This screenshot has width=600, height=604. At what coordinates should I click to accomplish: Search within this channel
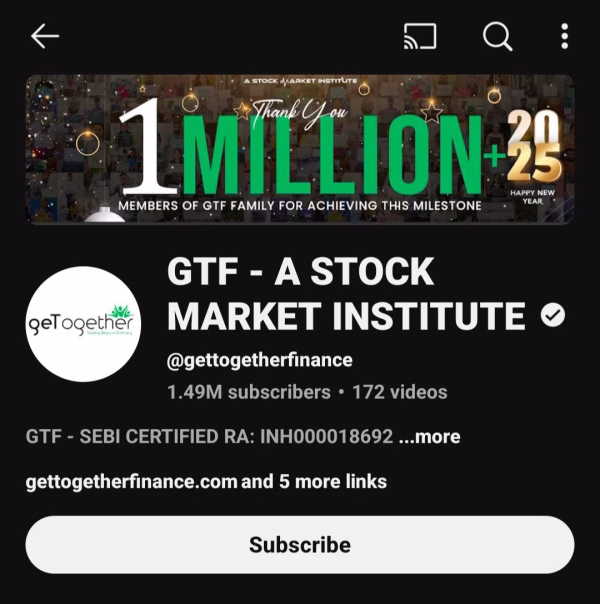(x=497, y=37)
